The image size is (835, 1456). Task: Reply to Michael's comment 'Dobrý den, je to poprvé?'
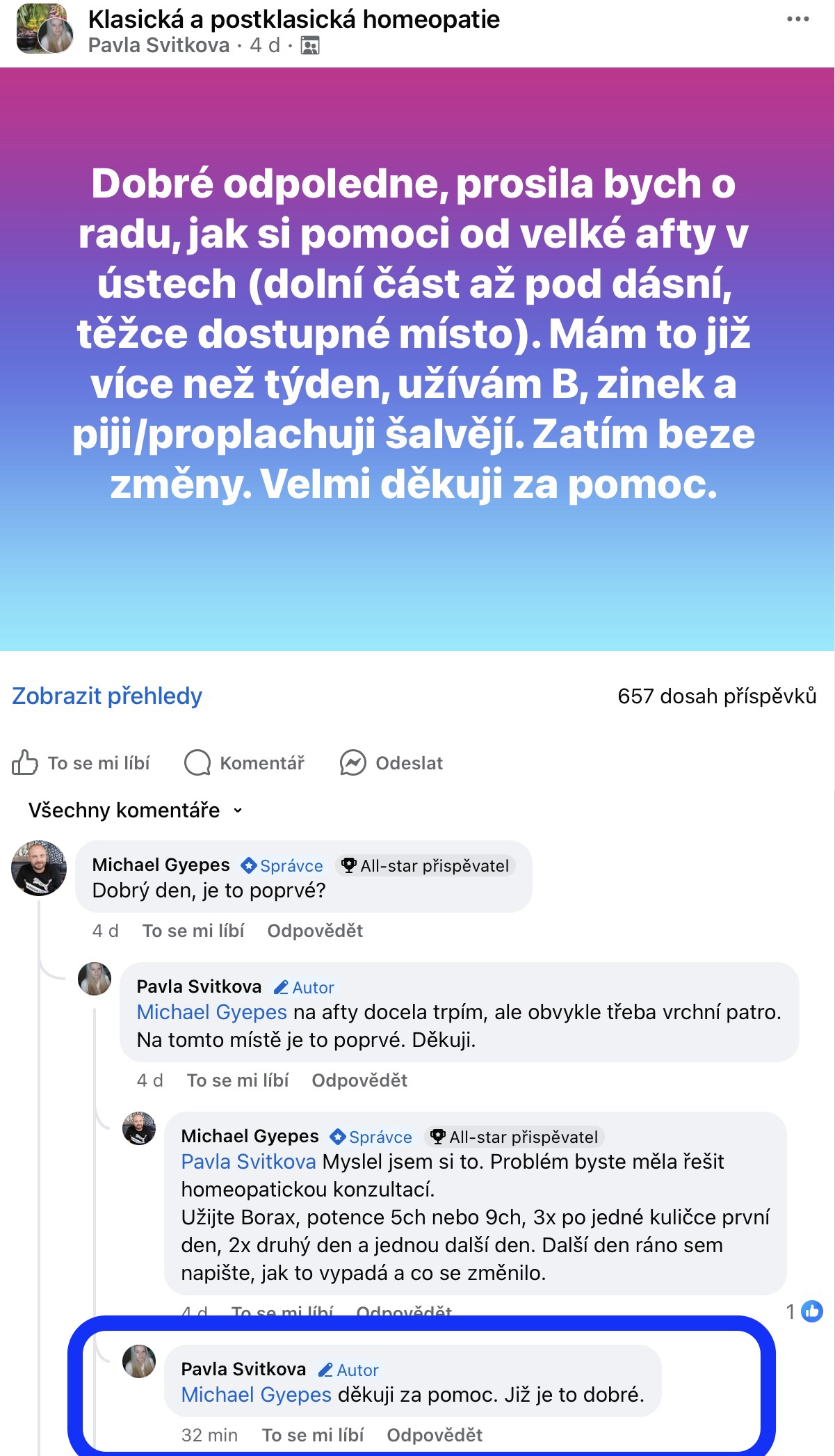pos(315,931)
